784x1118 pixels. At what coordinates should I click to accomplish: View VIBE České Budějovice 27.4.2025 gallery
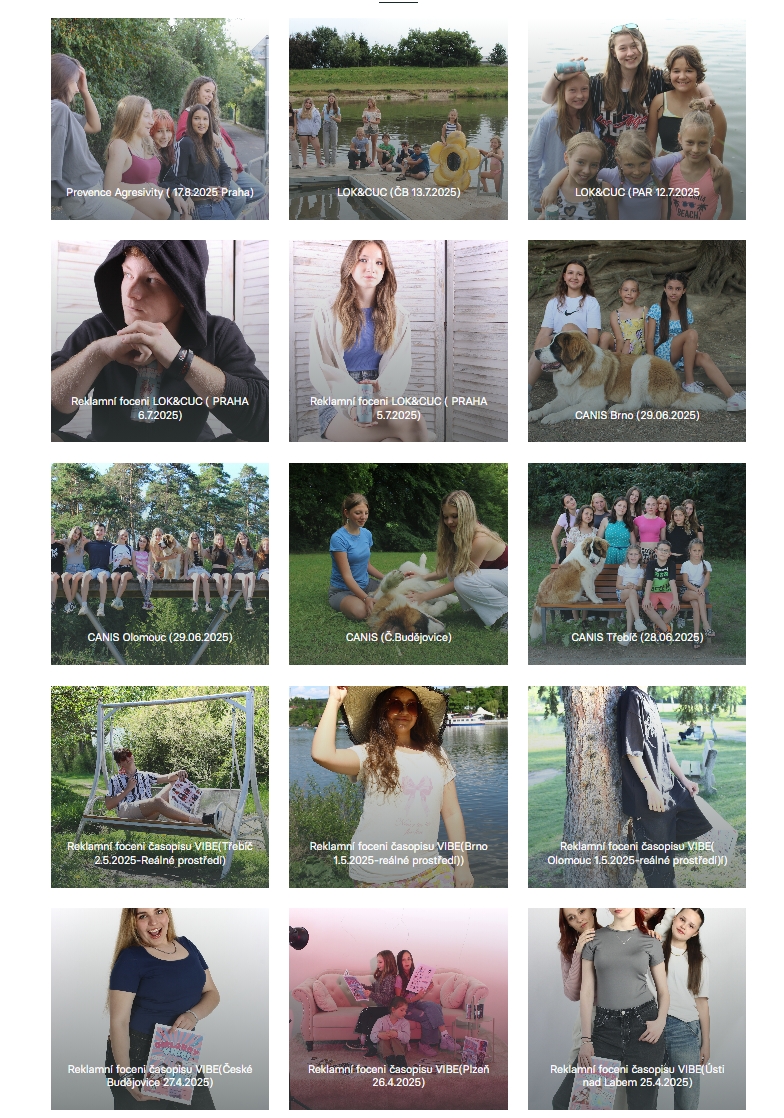tap(160, 1008)
